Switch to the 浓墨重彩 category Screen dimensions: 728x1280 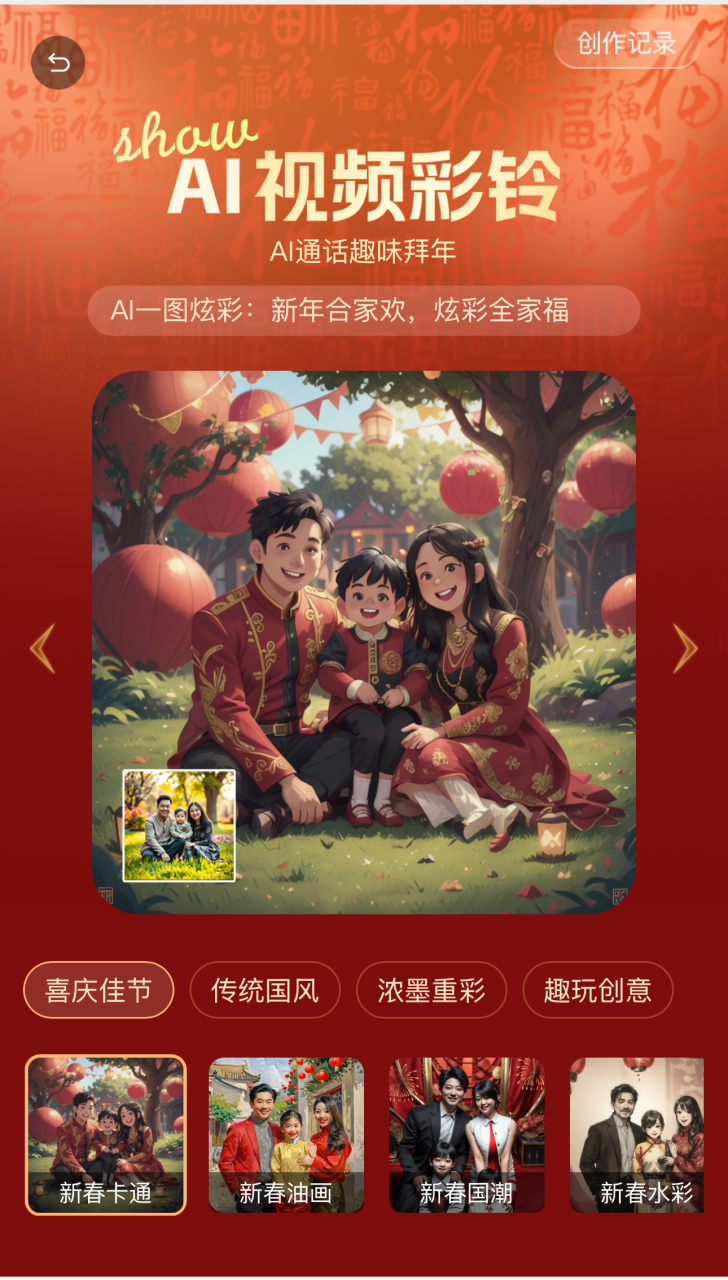pyautogui.click(x=431, y=990)
